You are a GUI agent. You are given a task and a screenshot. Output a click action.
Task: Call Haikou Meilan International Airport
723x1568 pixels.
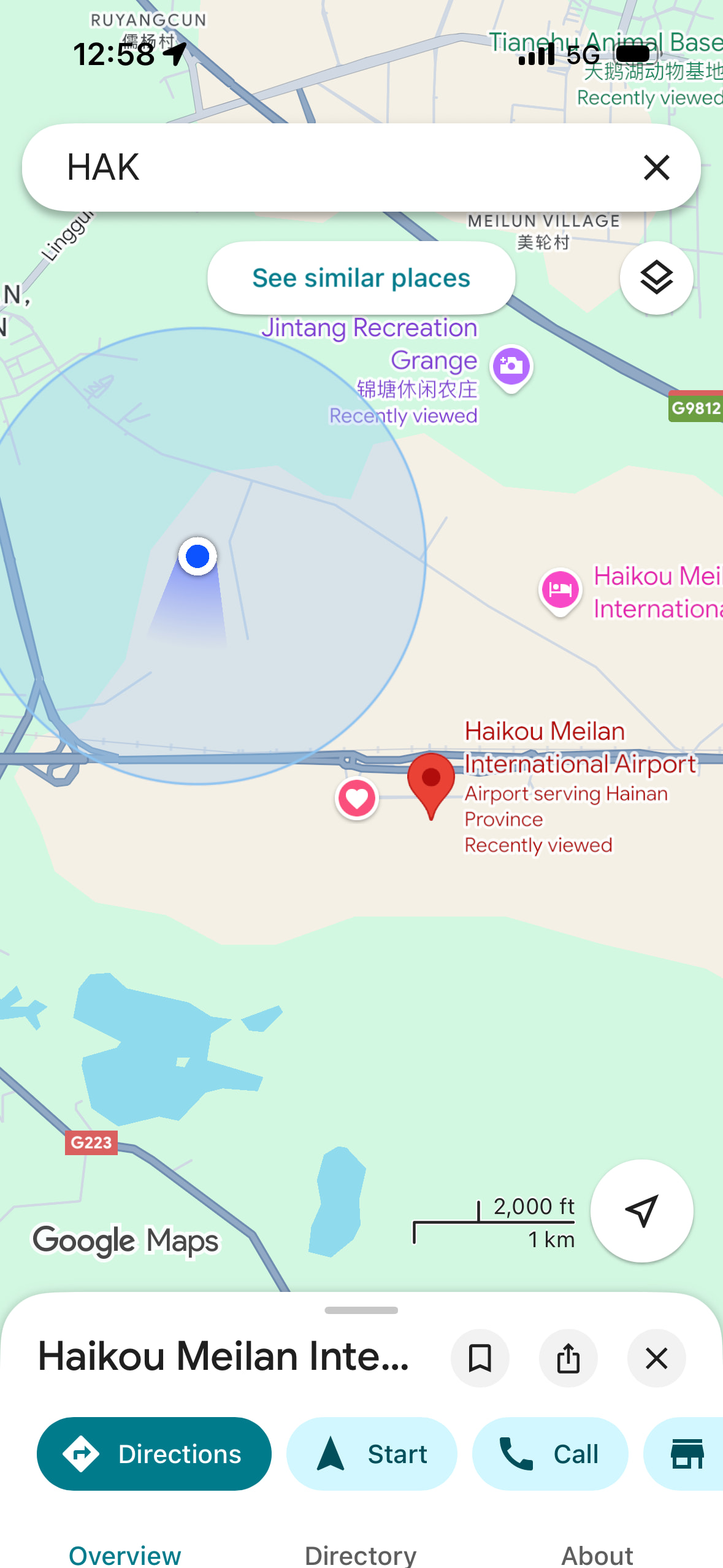tap(550, 1453)
